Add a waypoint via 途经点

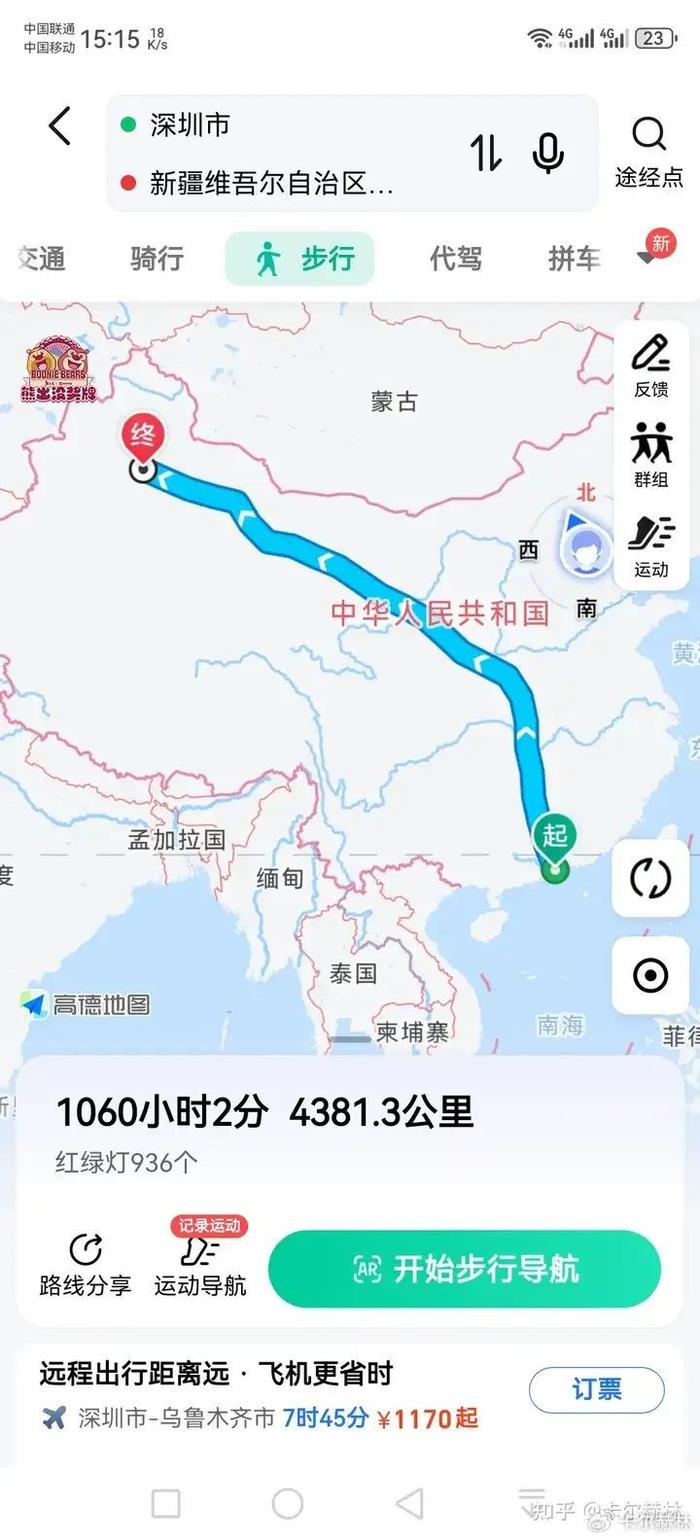click(x=649, y=152)
